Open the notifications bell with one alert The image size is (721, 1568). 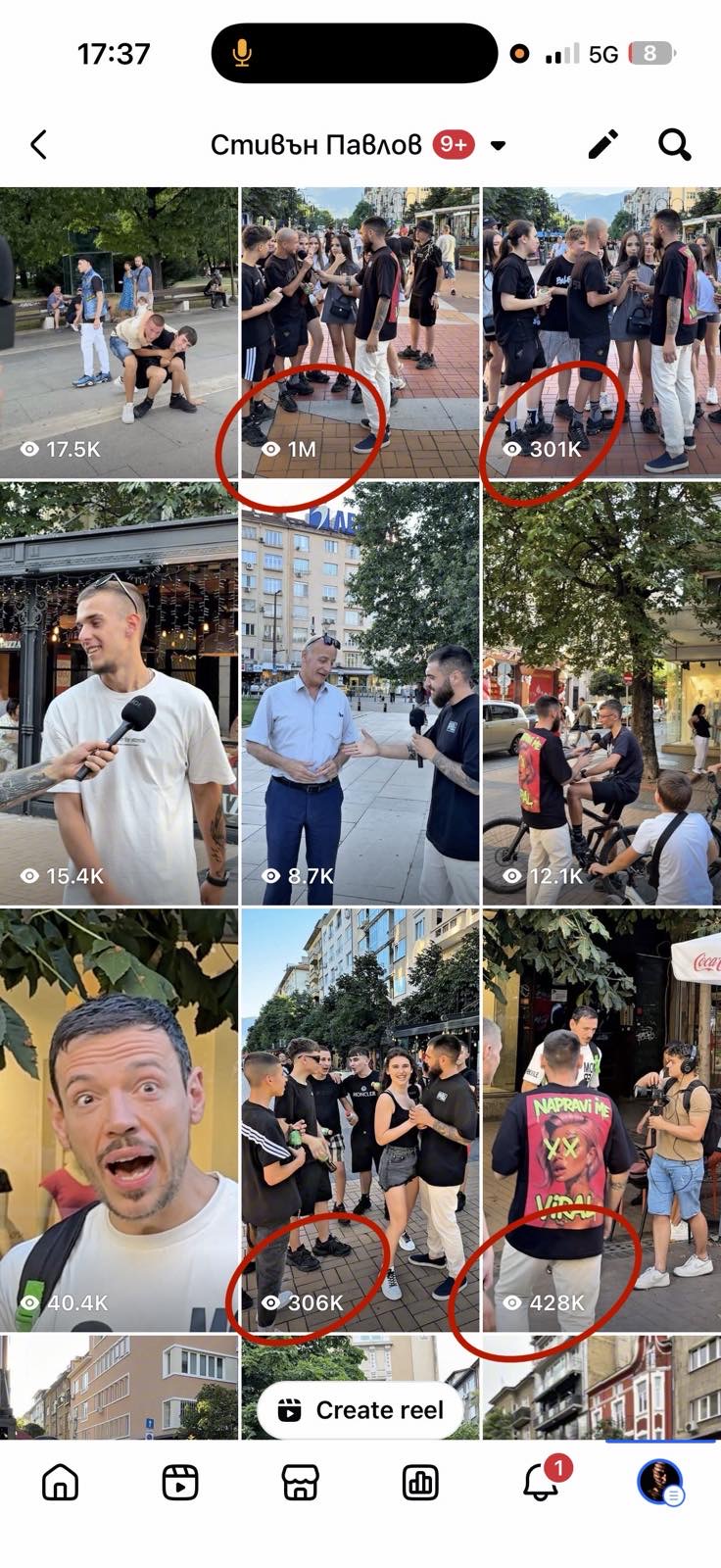coord(541,1483)
